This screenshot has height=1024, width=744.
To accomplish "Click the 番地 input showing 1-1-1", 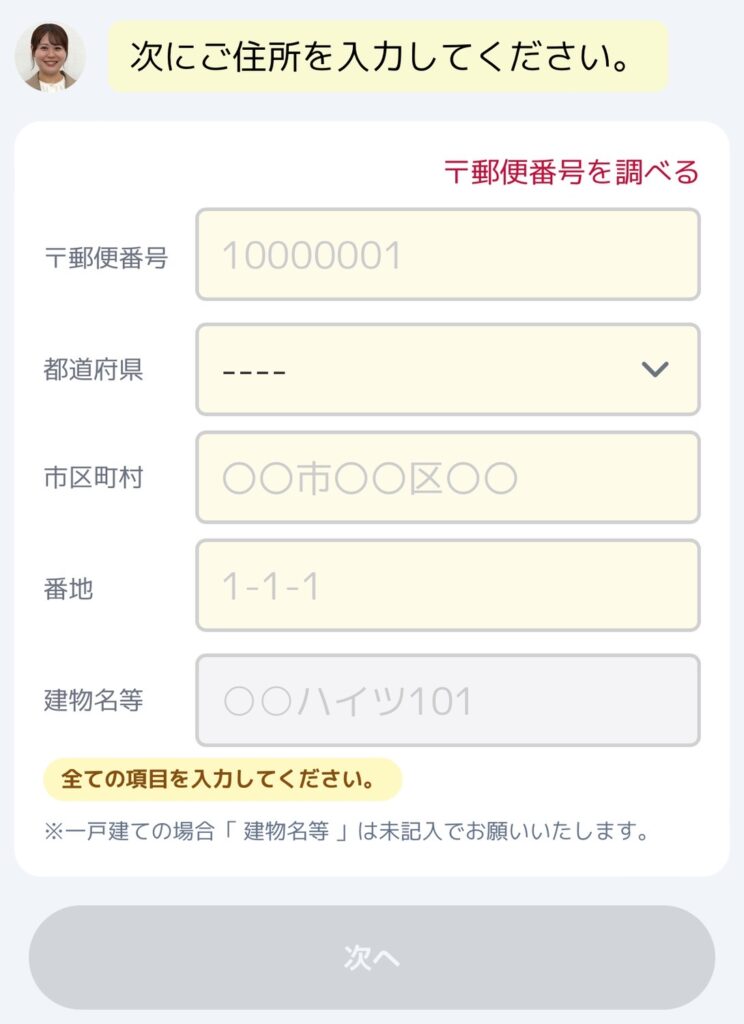I will pyautogui.click(x=447, y=585).
